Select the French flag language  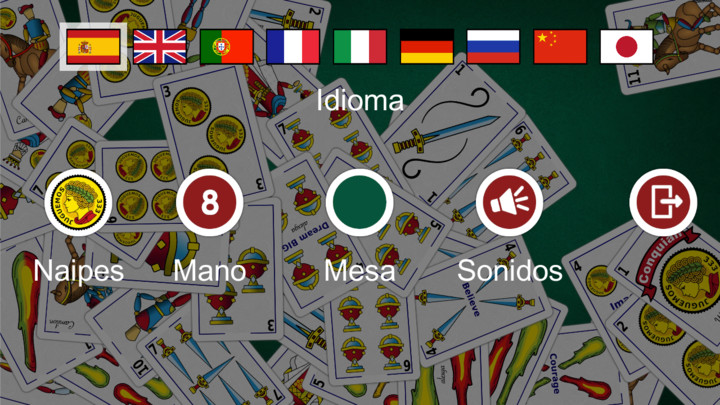293,46
